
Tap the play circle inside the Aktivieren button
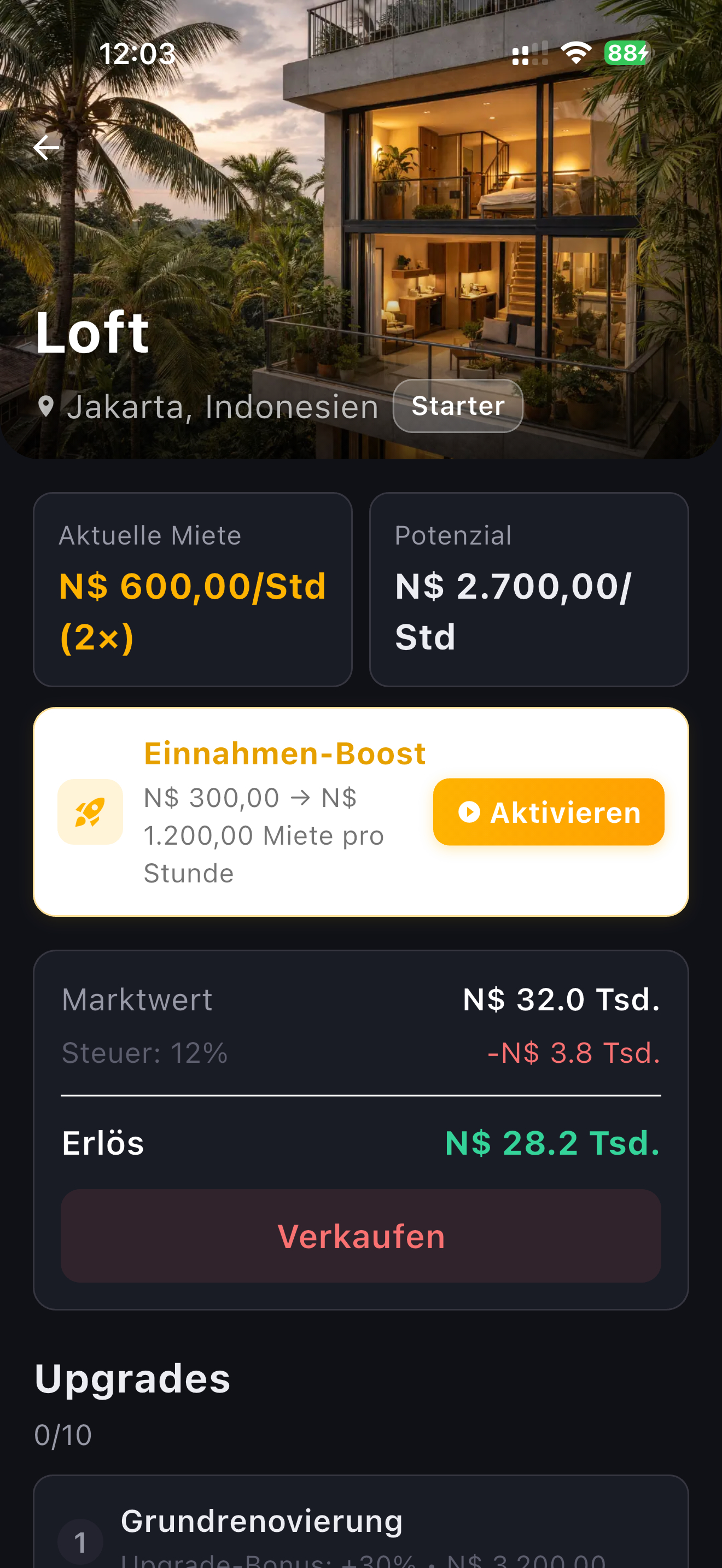pos(469,811)
